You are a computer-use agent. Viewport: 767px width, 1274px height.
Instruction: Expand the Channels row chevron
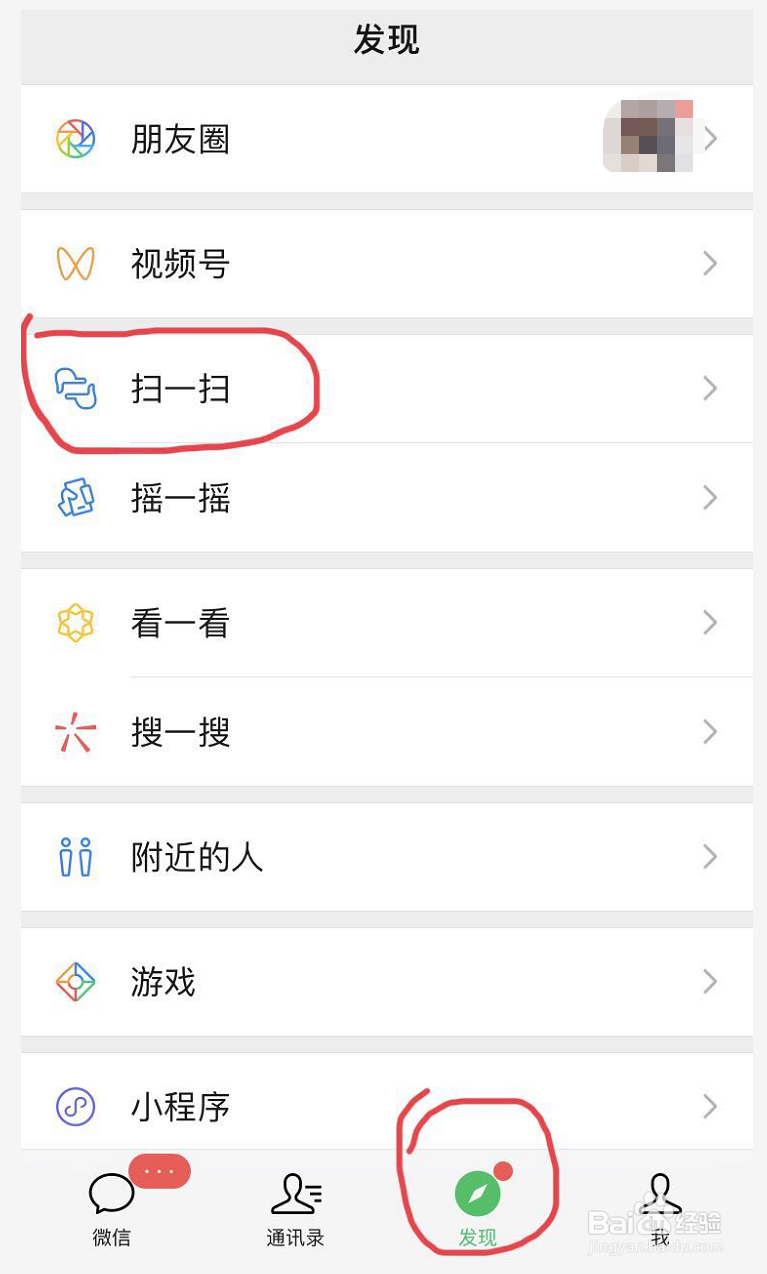coord(710,263)
